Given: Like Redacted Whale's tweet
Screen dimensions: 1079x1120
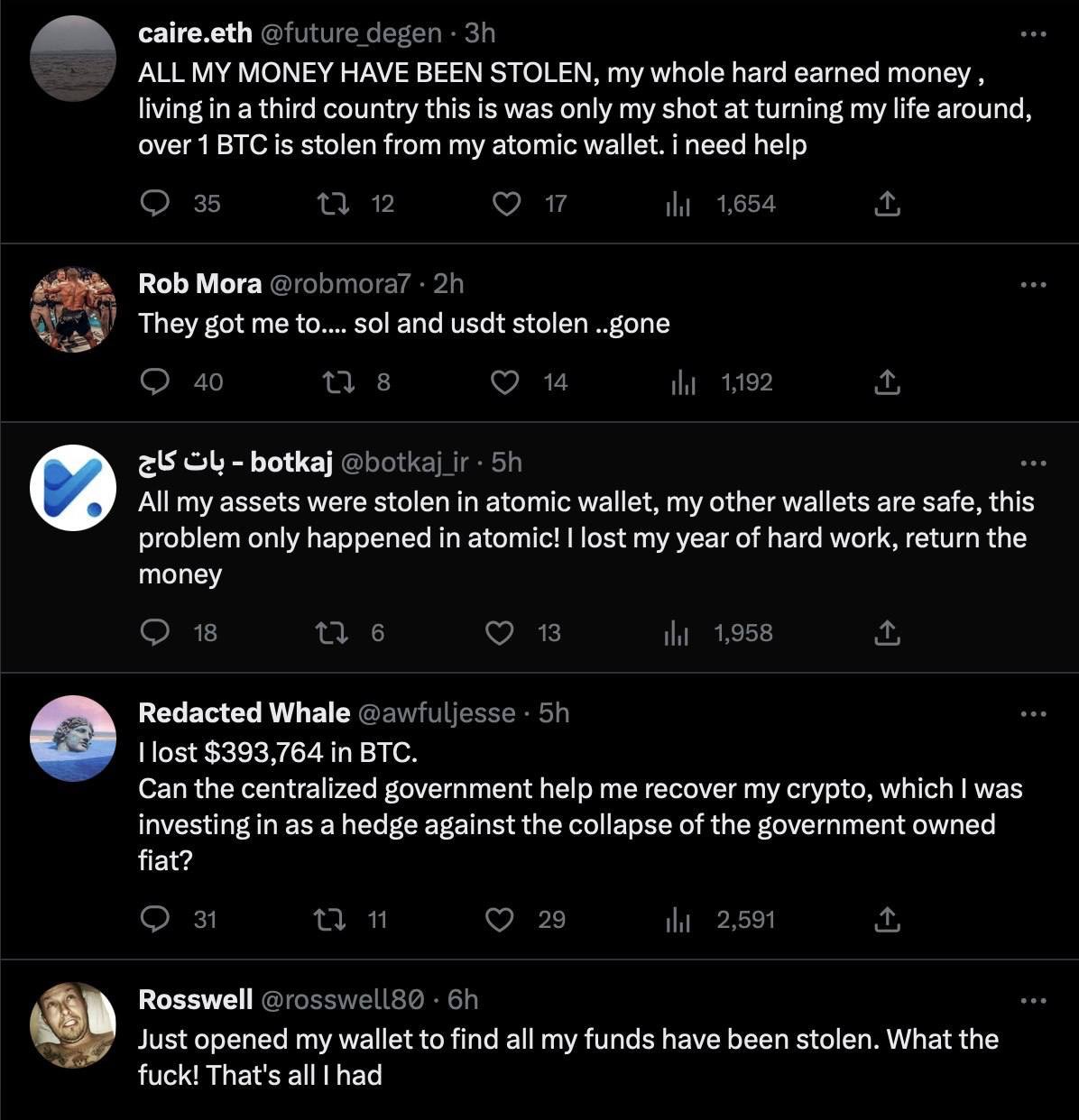Looking at the screenshot, I should click(x=499, y=920).
